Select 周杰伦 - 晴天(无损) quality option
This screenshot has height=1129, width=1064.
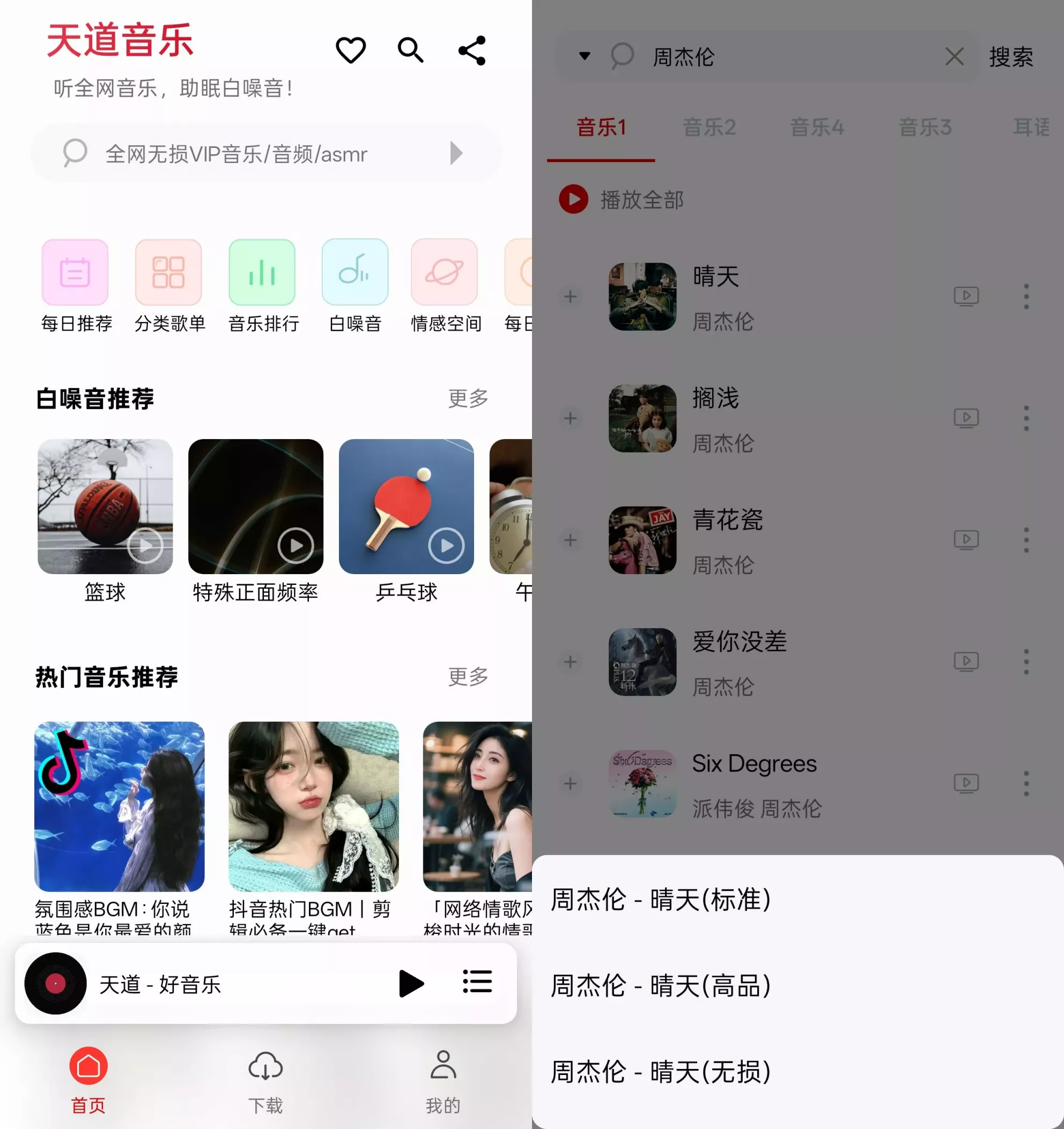tap(661, 1072)
